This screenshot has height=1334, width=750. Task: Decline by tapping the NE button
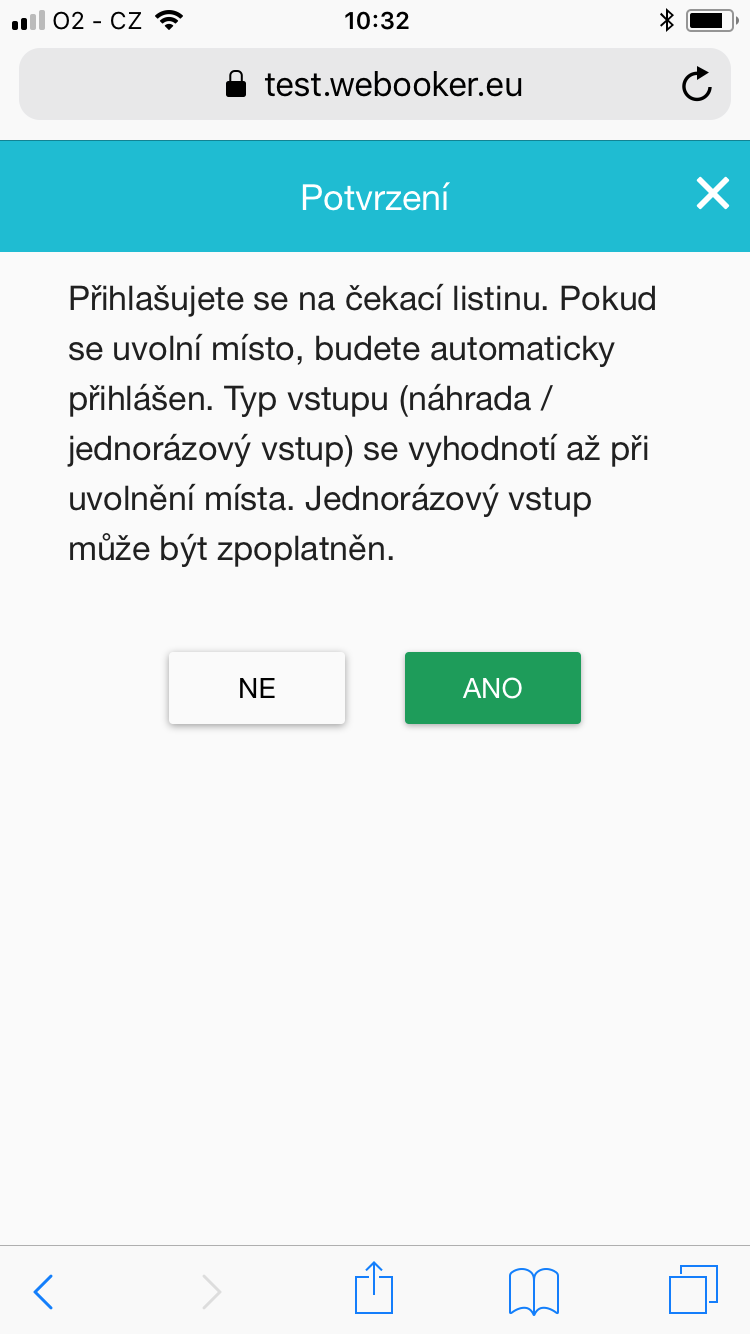point(257,688)
